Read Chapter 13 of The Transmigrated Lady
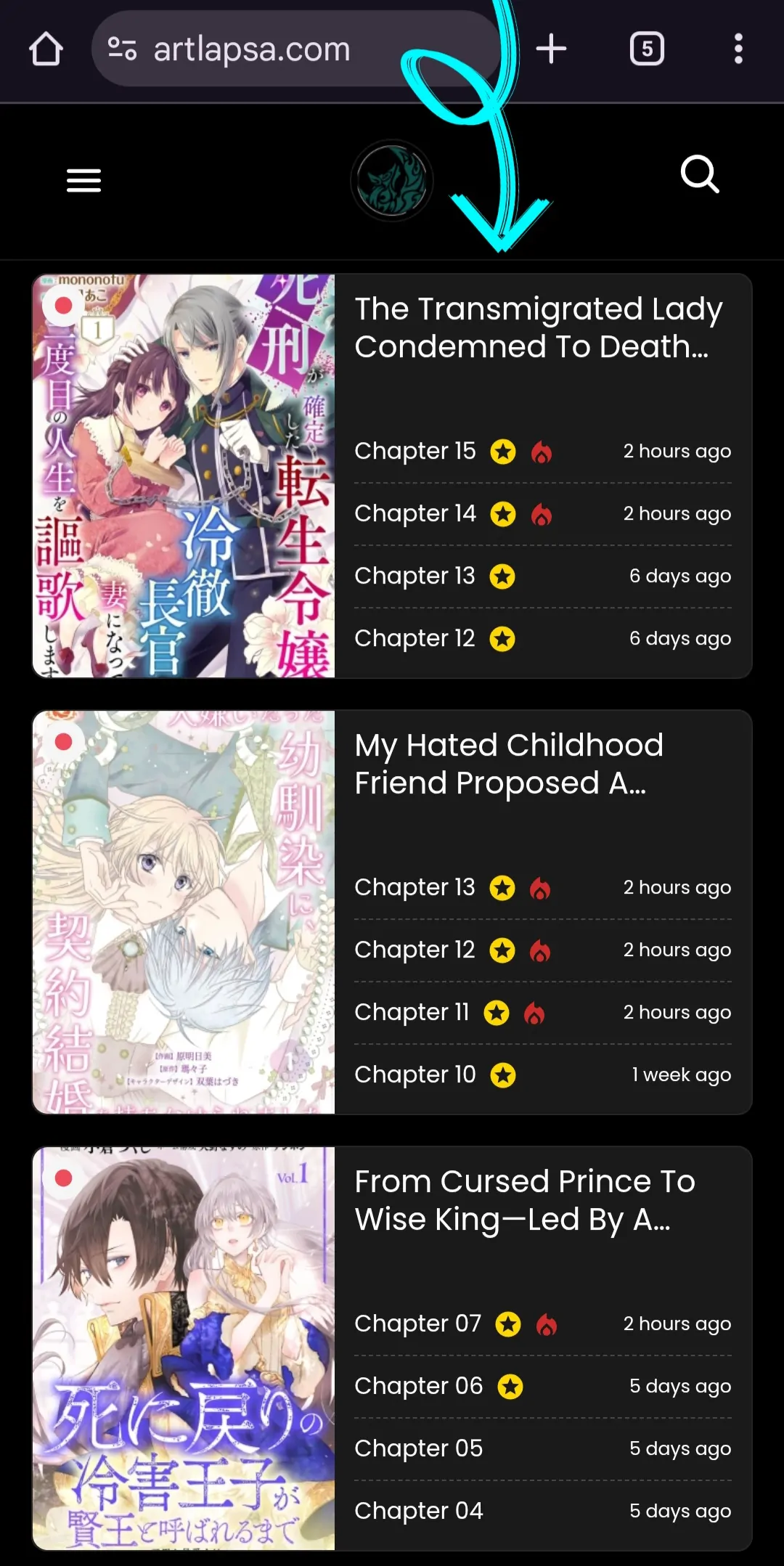Image resolution: width=784 pixels, height=1566 pixels. [x=415, y=576]
